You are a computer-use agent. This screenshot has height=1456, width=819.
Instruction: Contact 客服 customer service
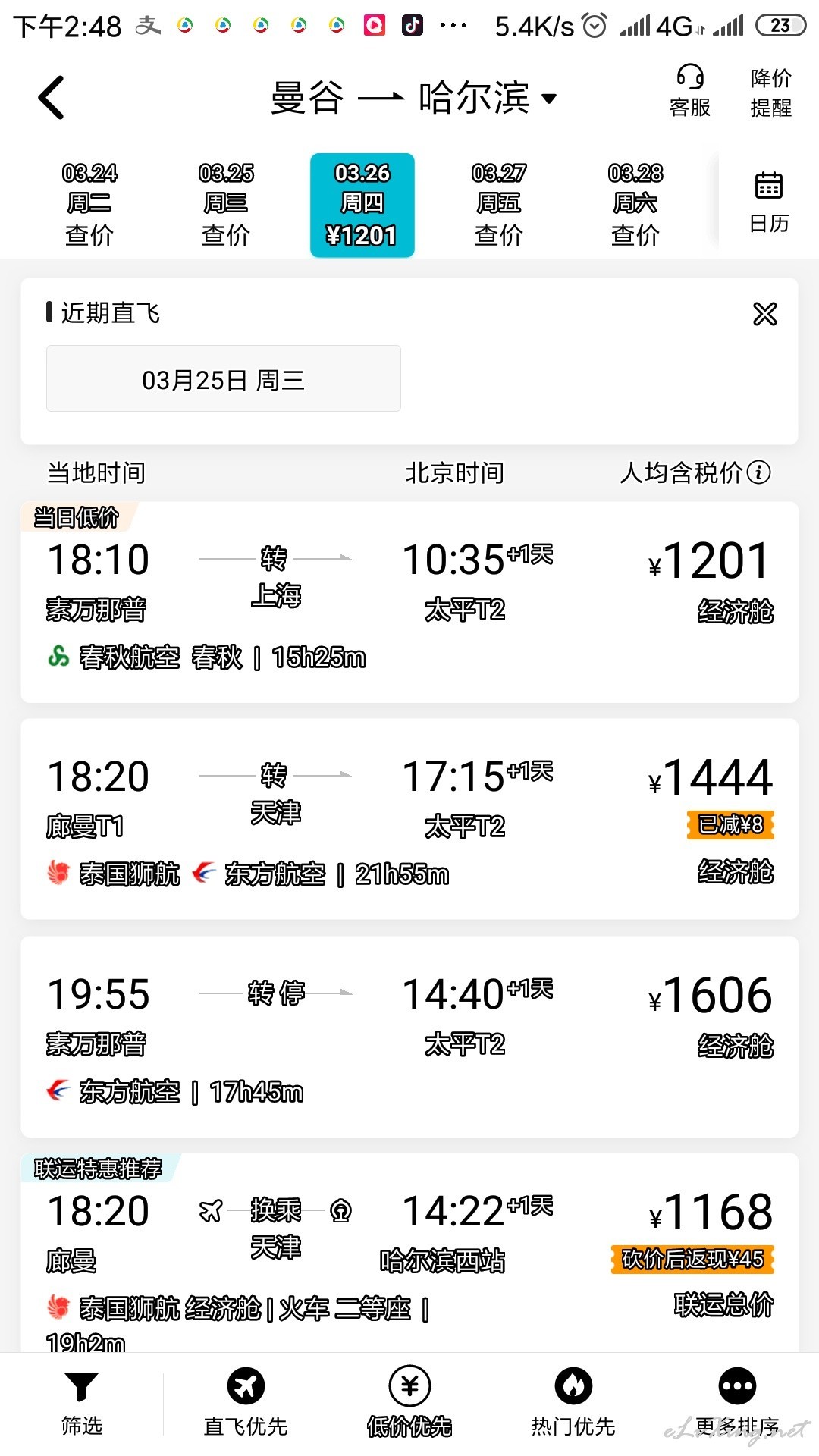coord(690,92)
